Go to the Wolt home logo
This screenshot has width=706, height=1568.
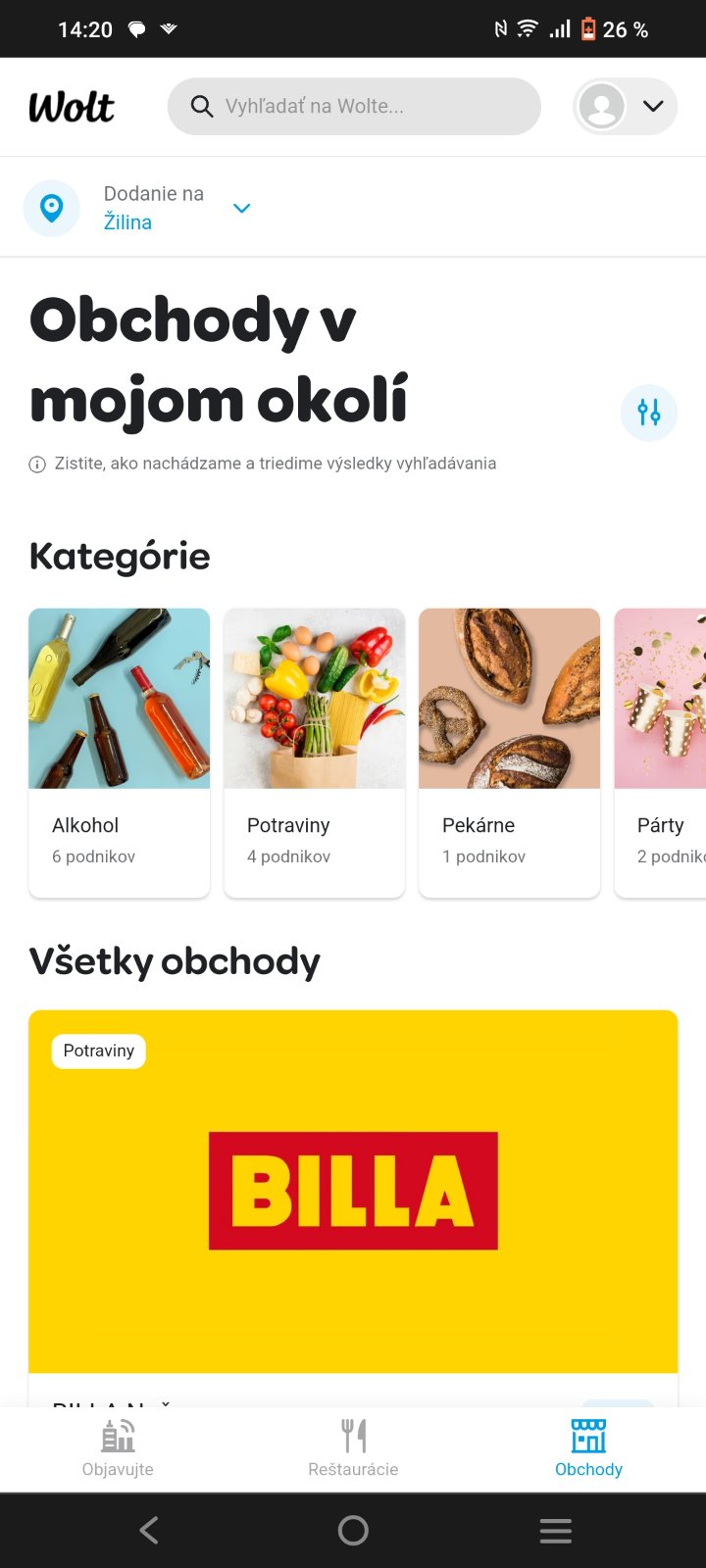(72, 107)
